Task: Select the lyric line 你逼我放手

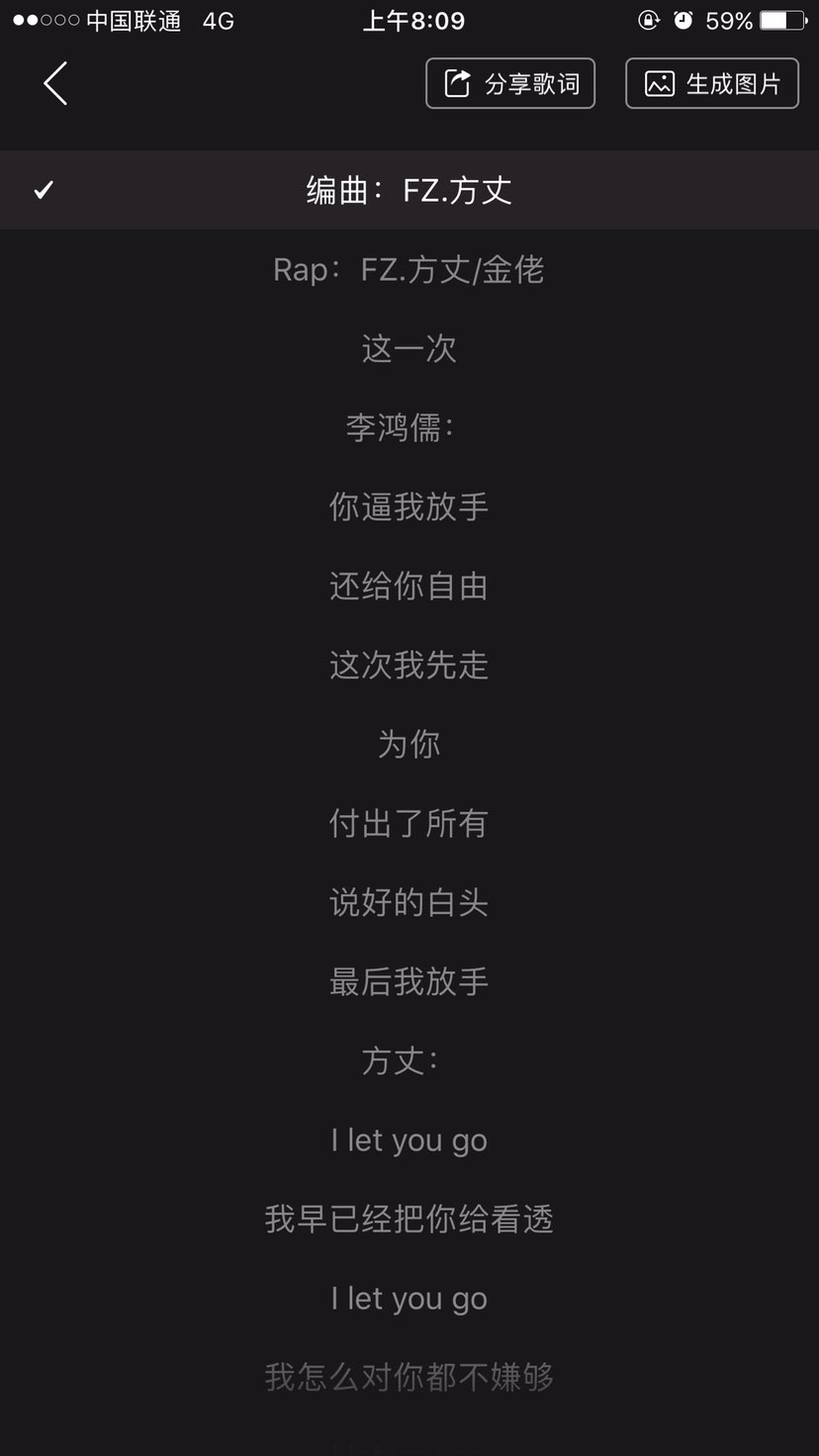Action: click(x=409, y=506)
